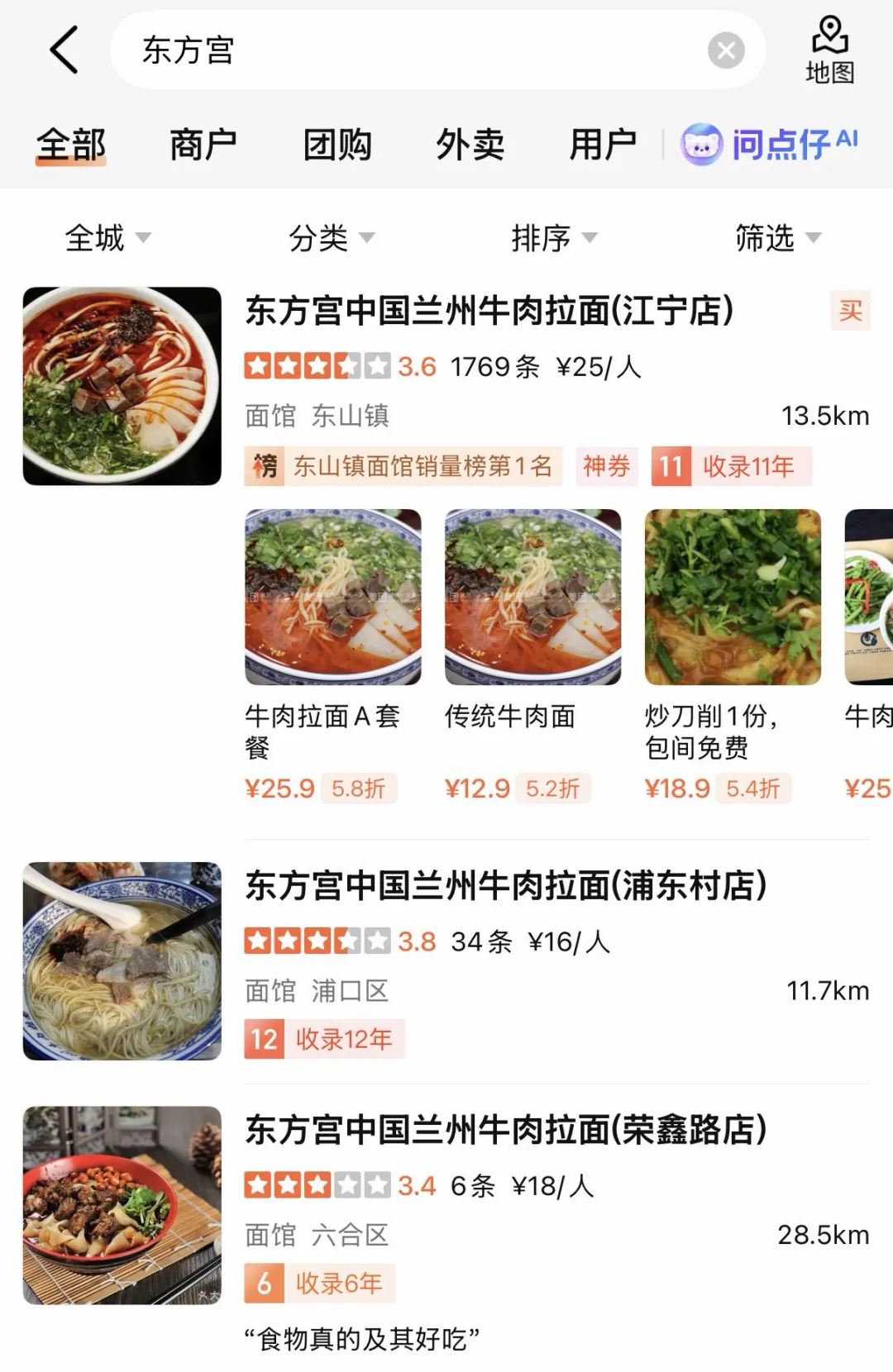Open the 江宁店 restaurant result
This screenshot has width=893, height=1372.
pyautogui.click(x=489, y=311)
